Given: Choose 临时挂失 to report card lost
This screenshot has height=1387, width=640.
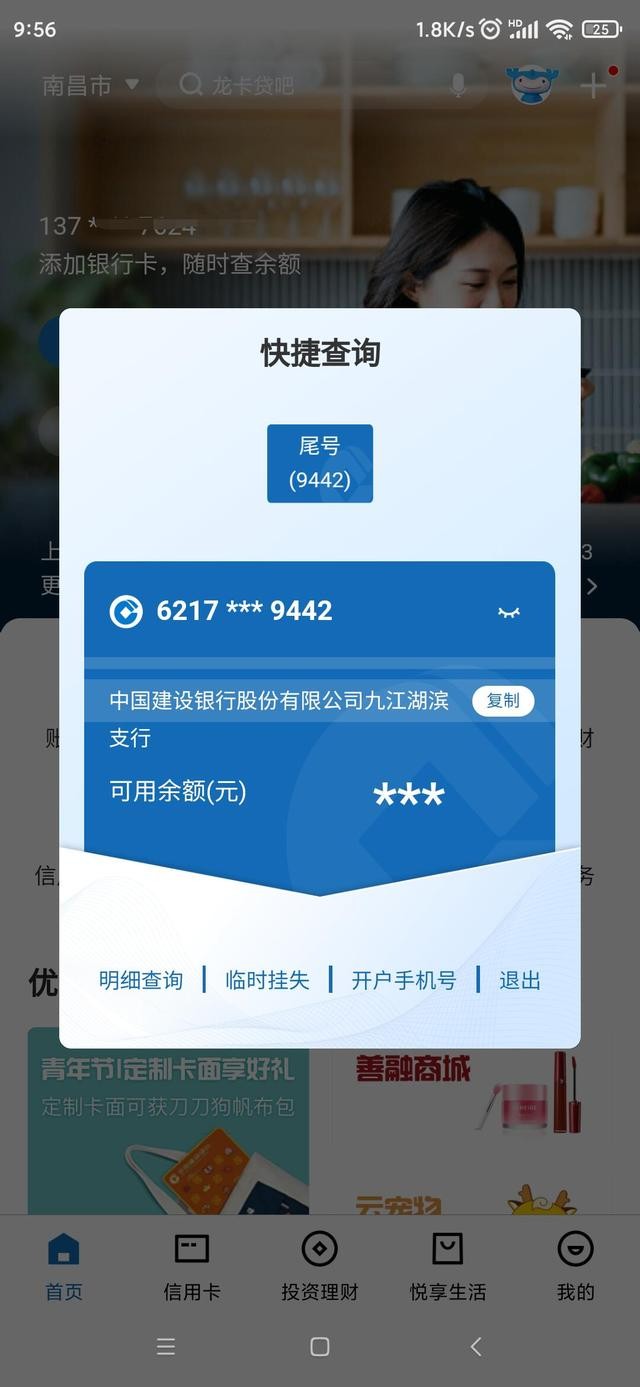Looking at the screenshot, I should click(x=267, y=980).
